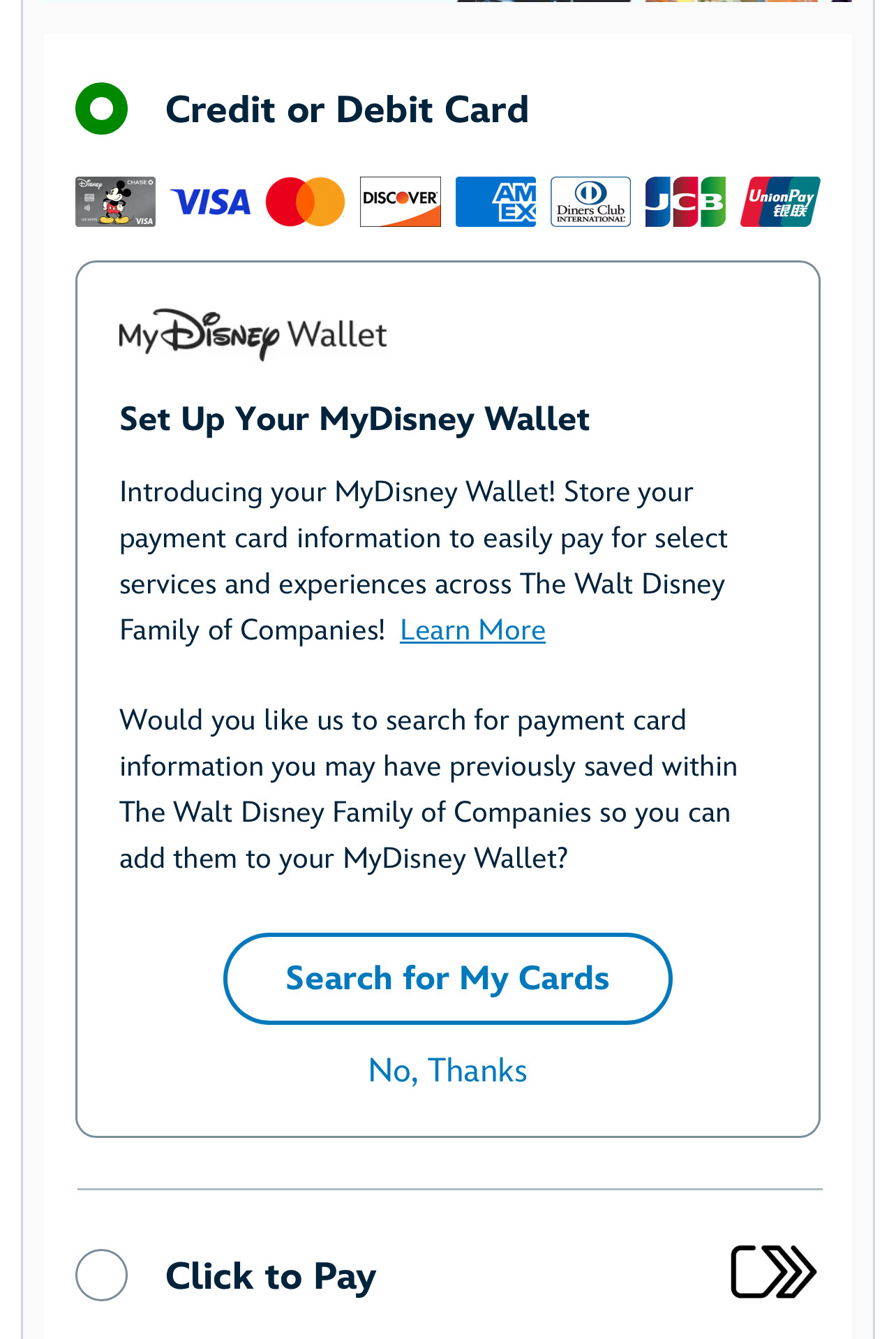This screenshot has width=896, height=1339.
Task: Open the Learn More link
Action: 472,630
